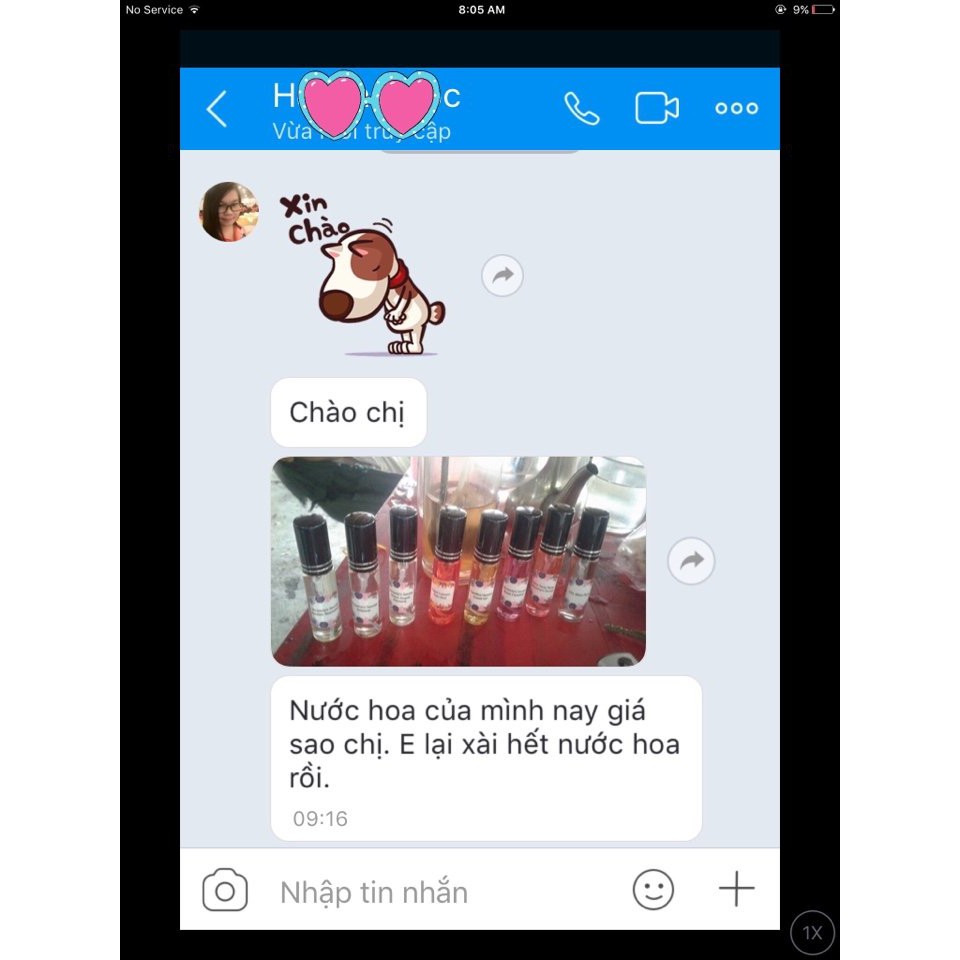
Task: Open the three-dot options menu
Action: 737,108
